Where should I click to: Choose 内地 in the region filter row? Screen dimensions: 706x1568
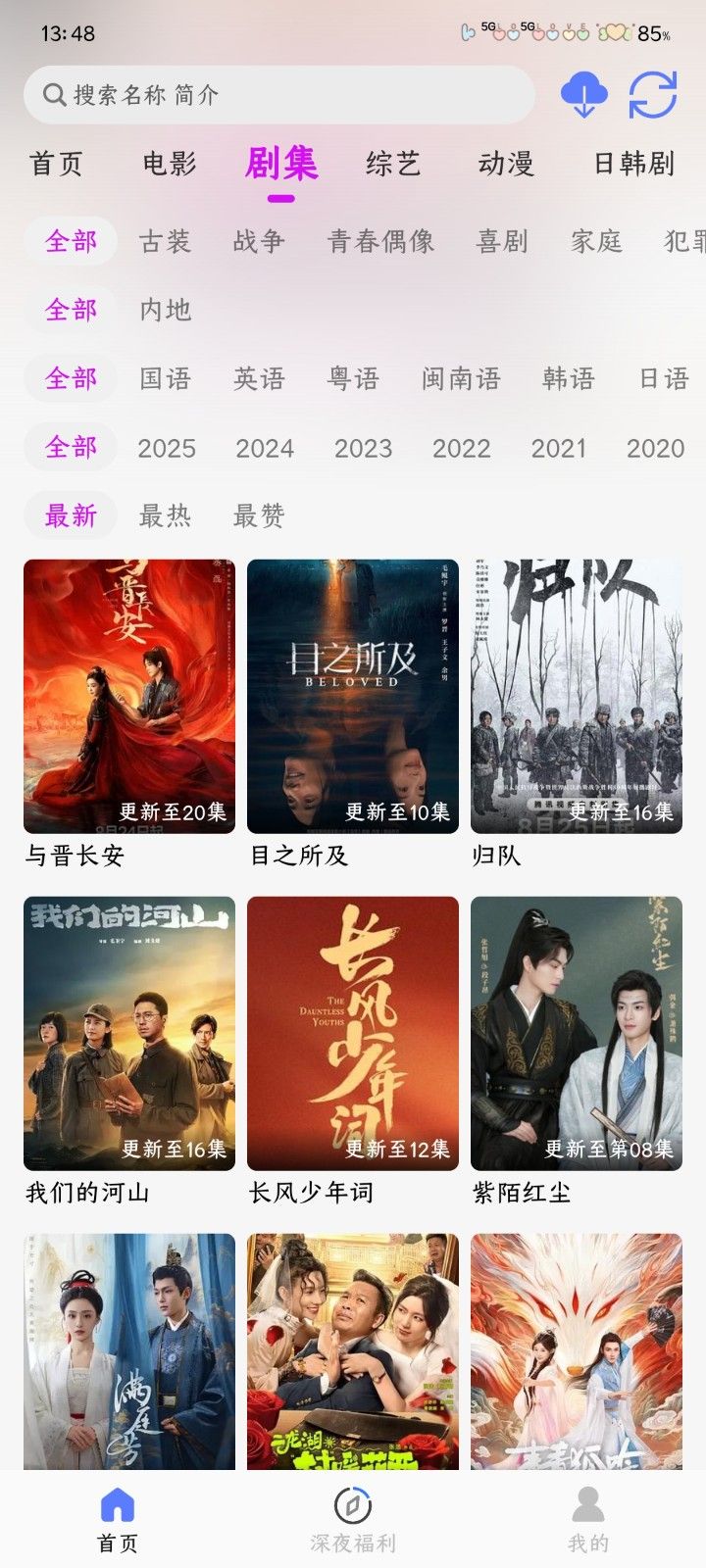coord(167,311)
